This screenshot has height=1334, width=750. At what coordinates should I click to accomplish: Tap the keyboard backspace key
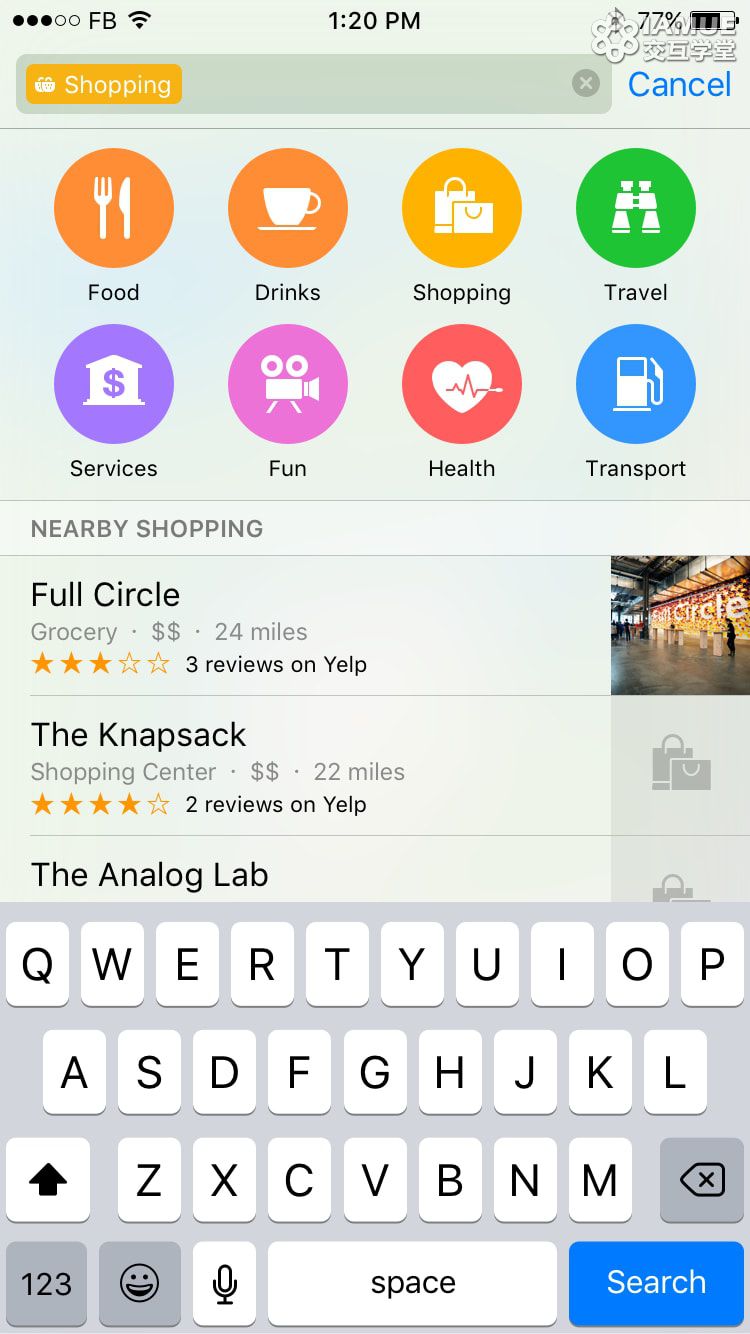(702, 1181)
